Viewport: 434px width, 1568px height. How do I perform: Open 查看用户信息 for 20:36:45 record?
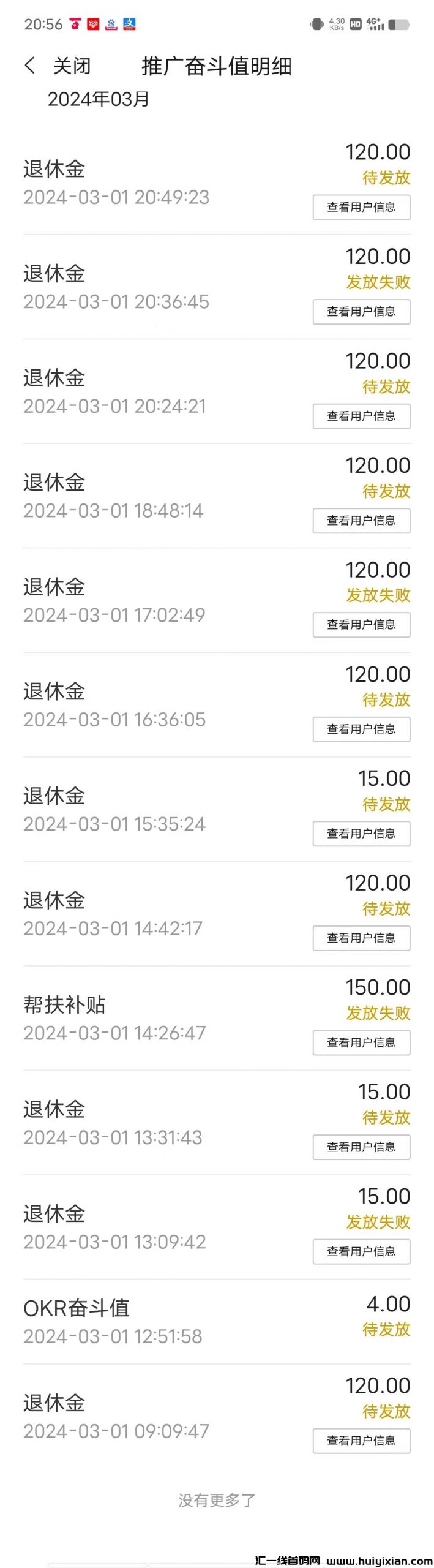point(361,312)
